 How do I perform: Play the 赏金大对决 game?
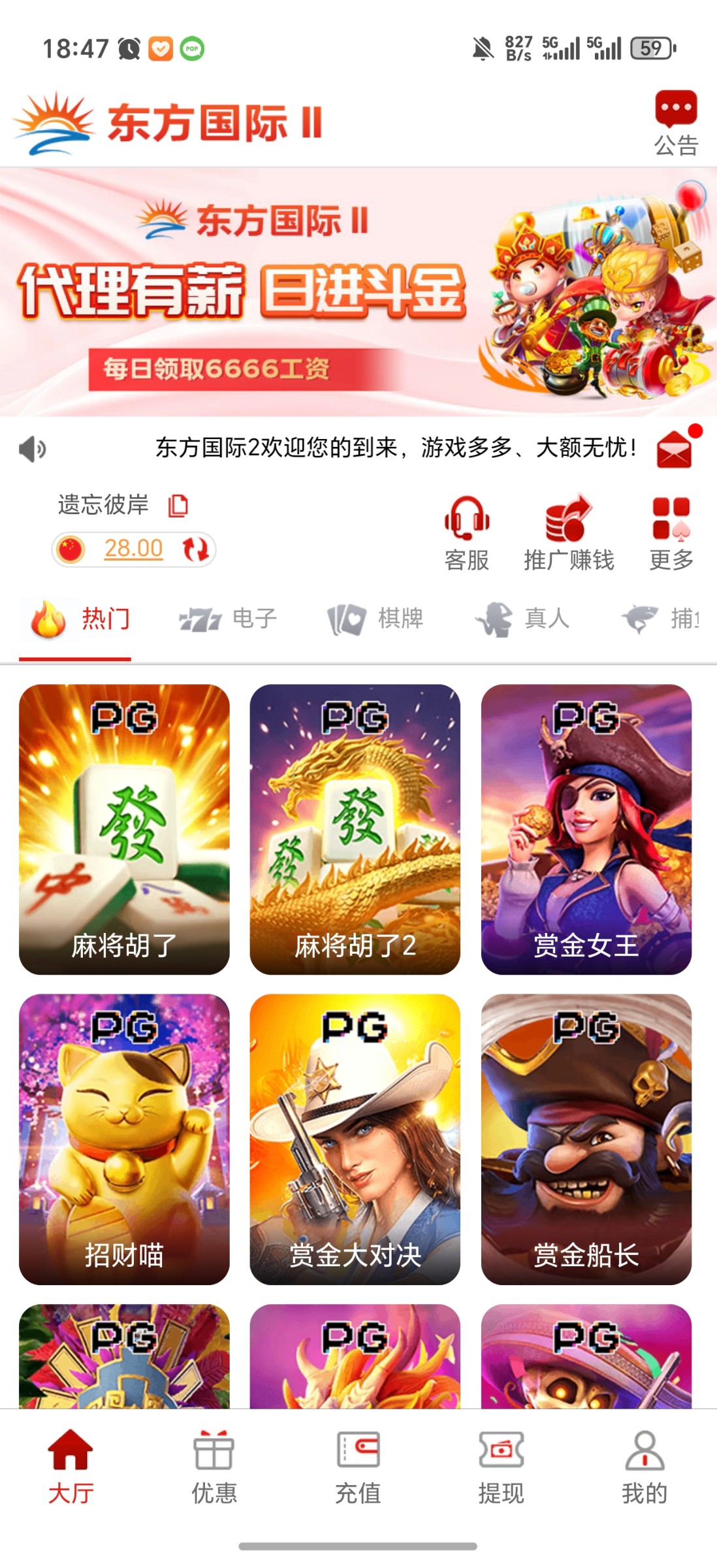(355, 1138)
